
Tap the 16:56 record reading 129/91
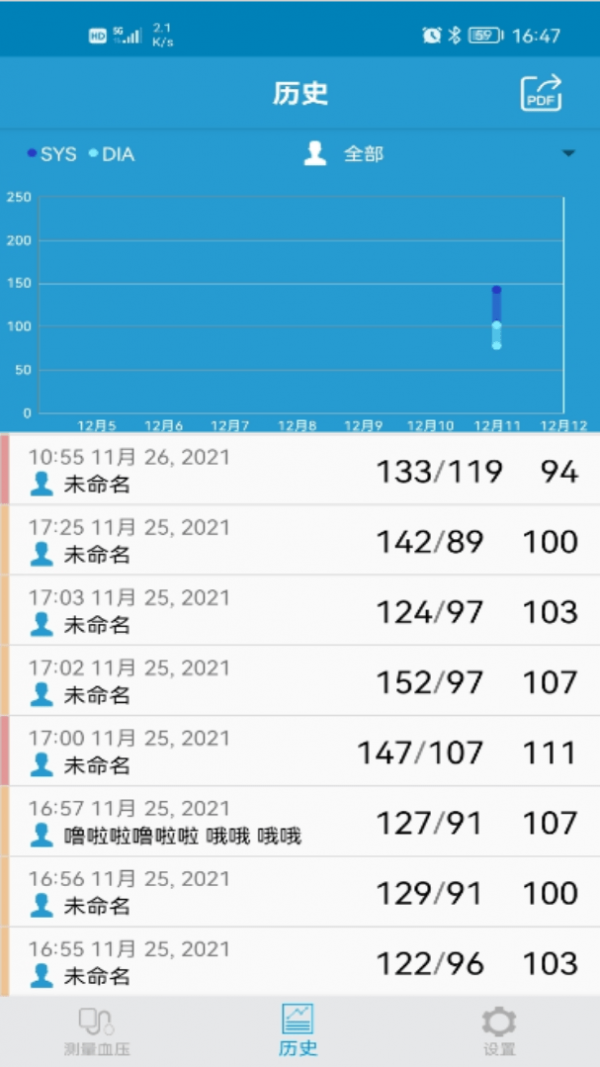[300, 892]
